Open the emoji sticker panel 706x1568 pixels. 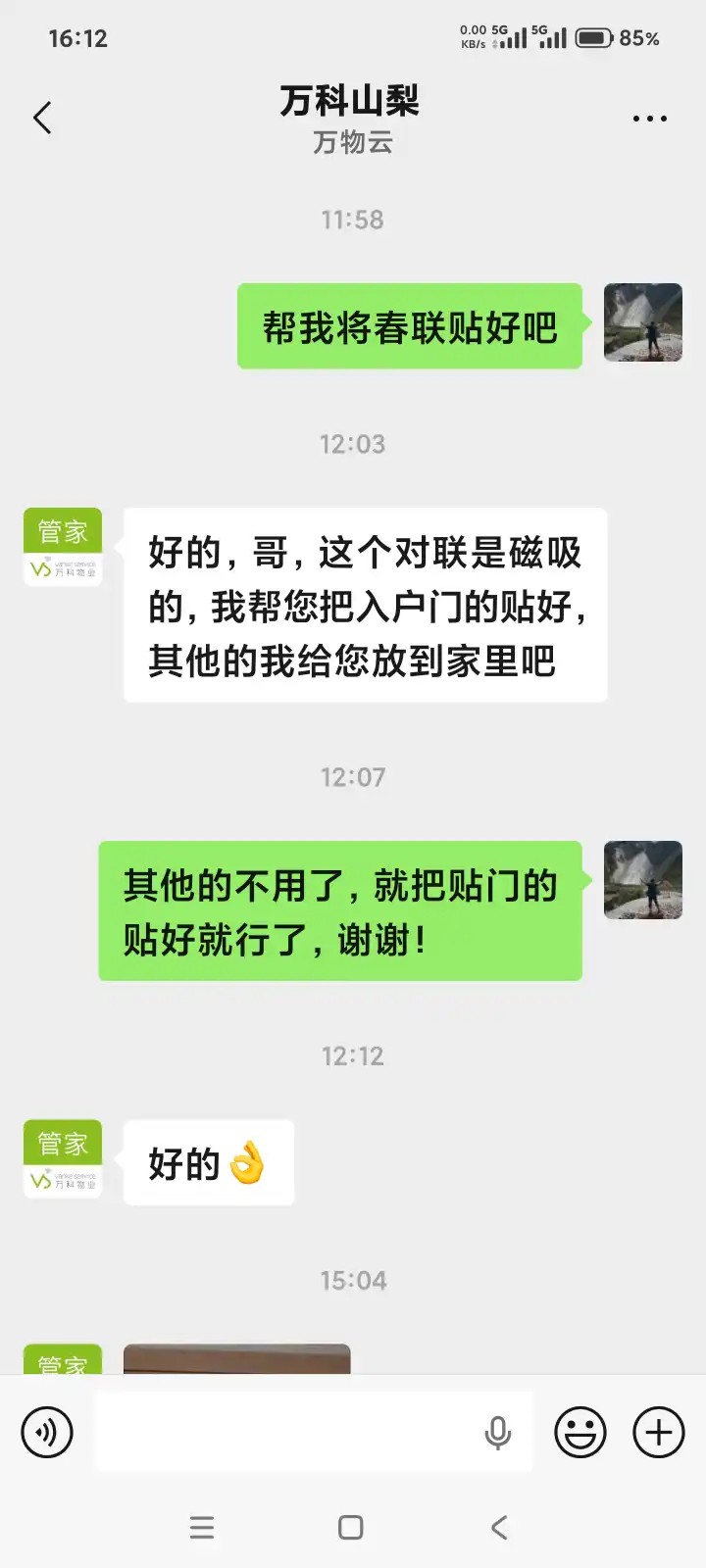pyautogui.click(x=580, y=1433)
